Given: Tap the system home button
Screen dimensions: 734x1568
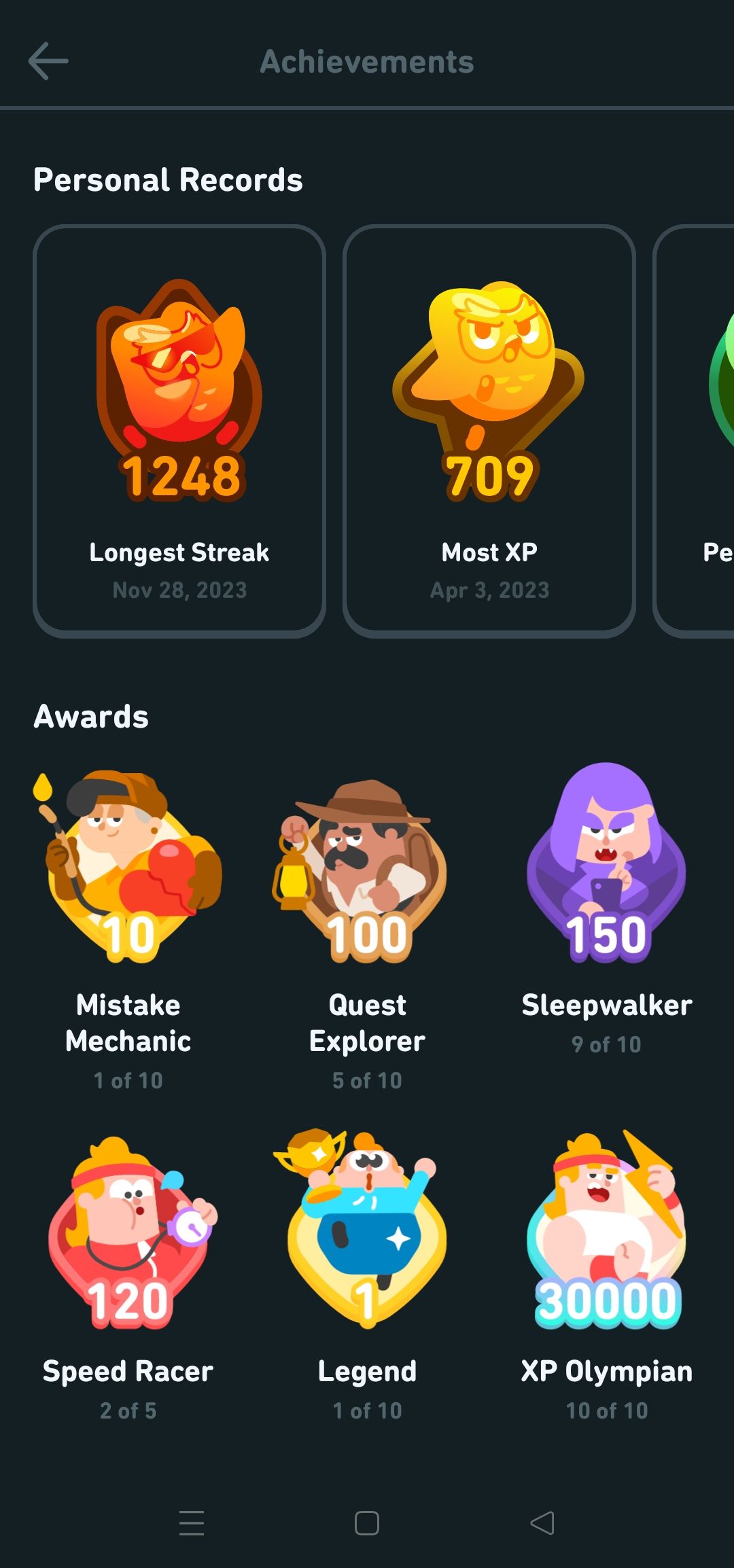Looking at the screenshot, I should point(367,1523).
